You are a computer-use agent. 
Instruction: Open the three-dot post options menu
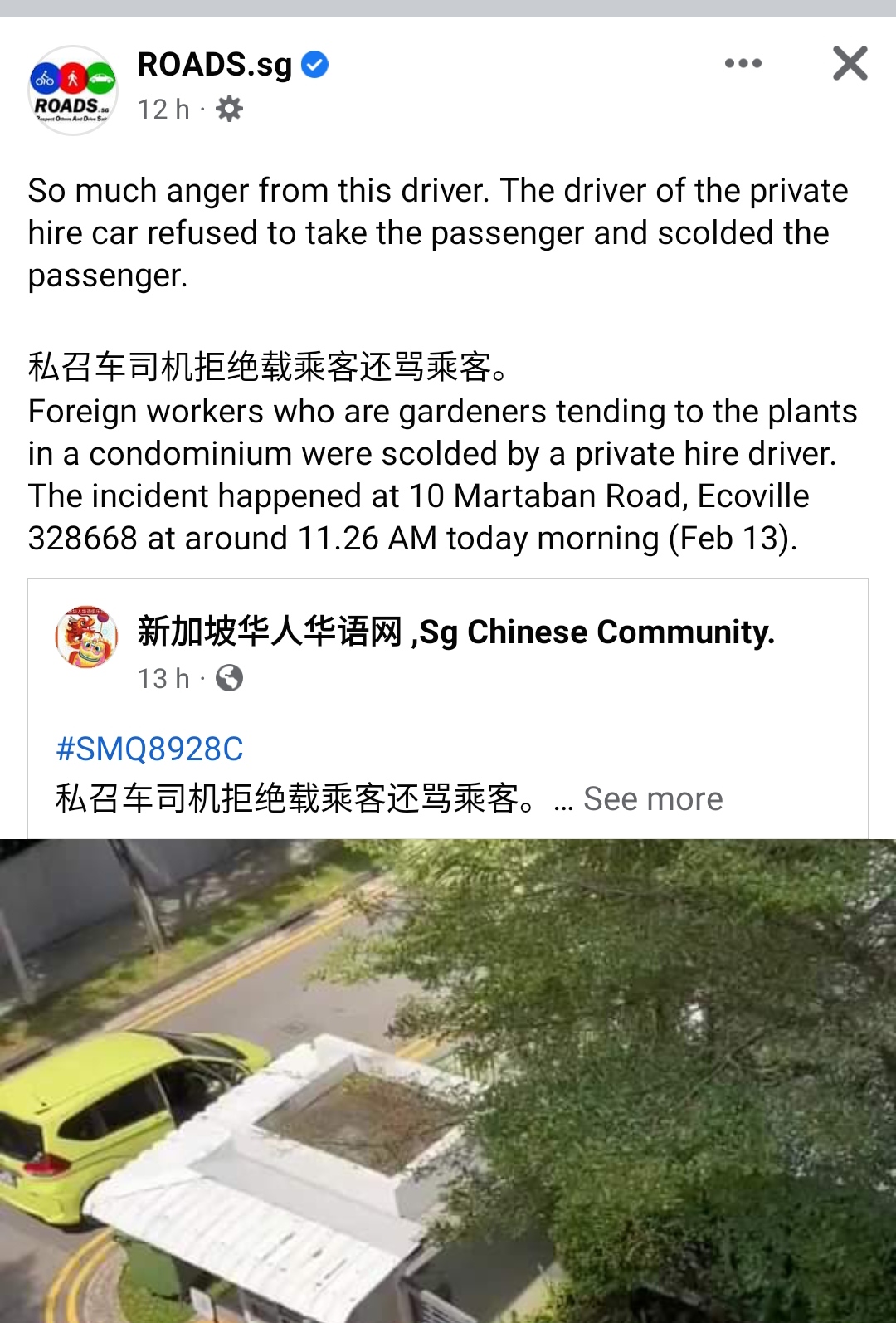[743, 64]
